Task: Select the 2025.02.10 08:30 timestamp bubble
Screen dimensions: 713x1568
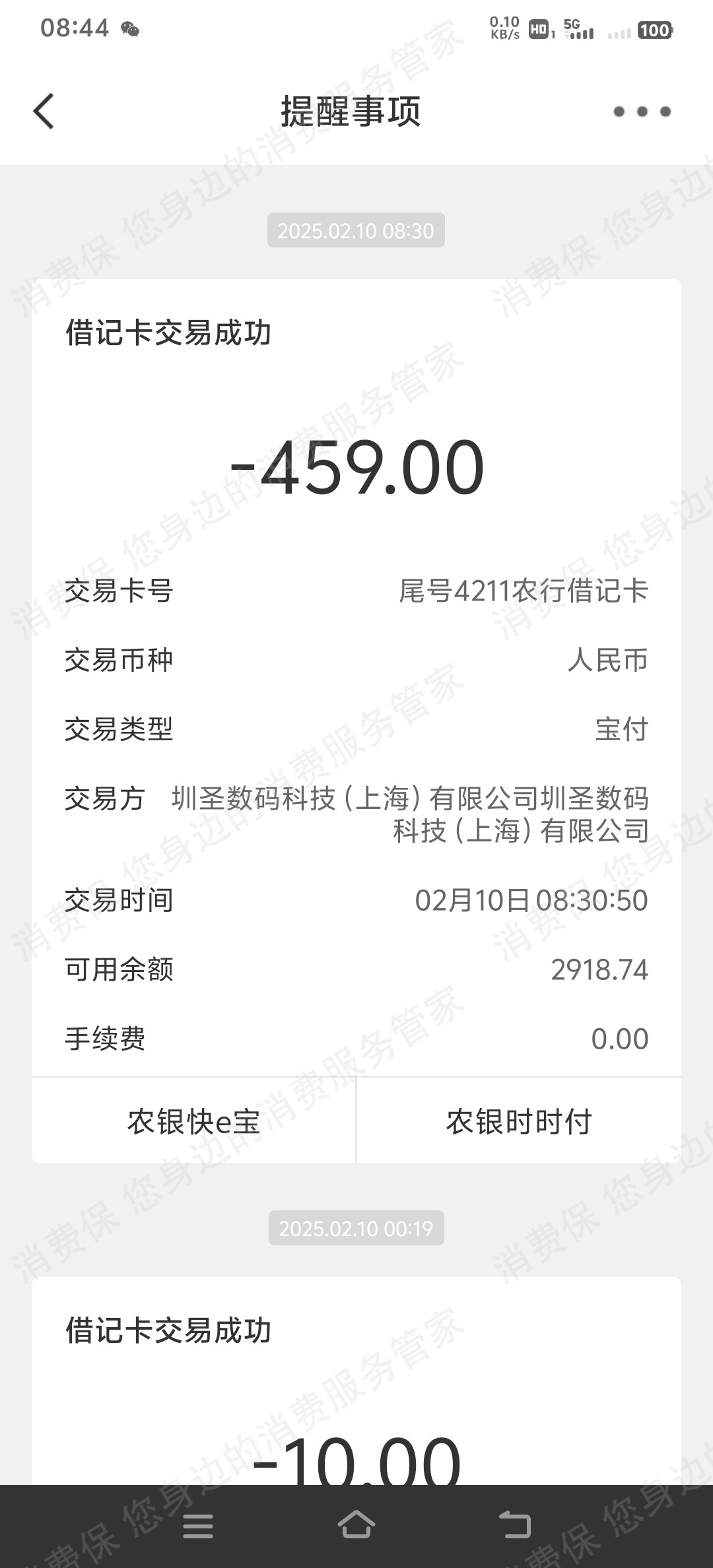Action: point(356,231)
